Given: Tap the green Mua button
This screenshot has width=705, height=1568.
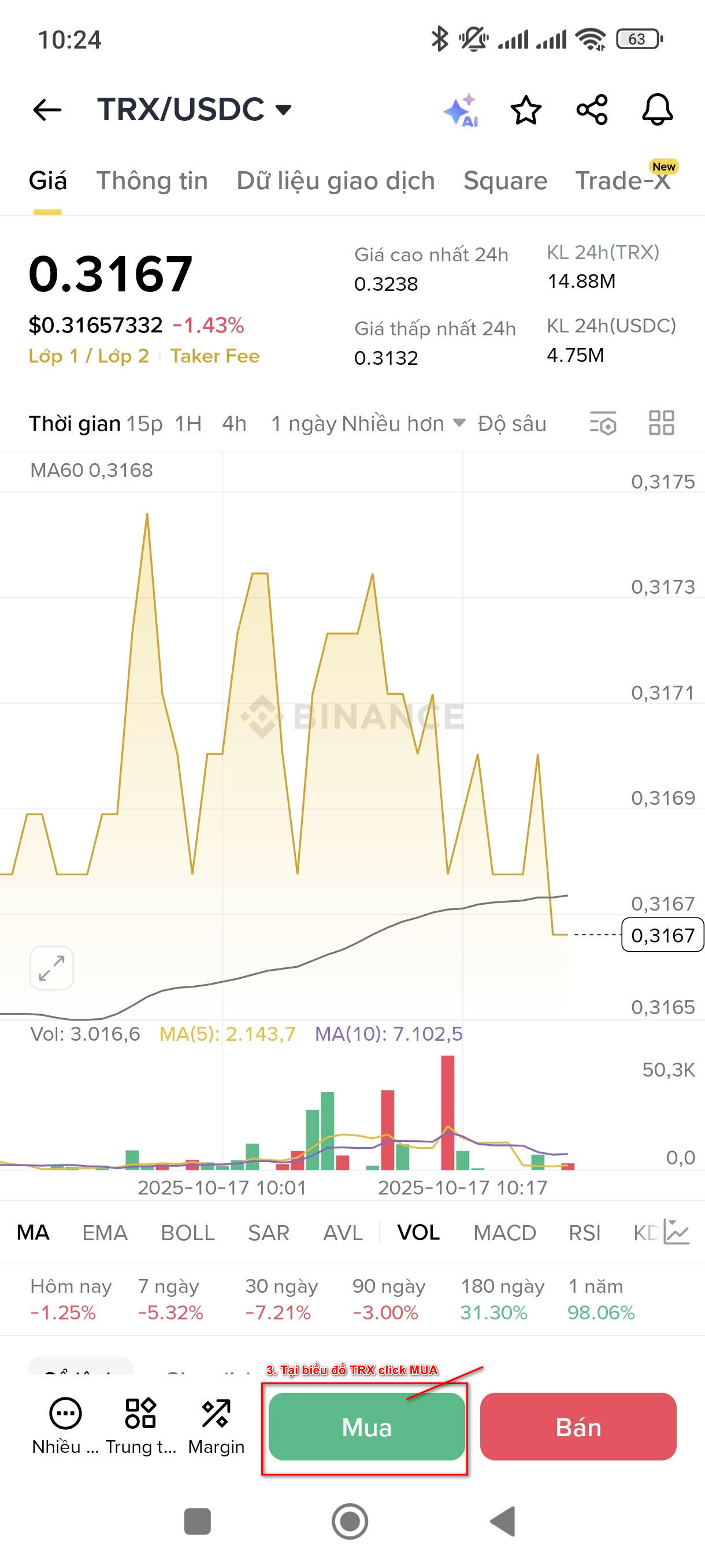Looking at the screenshot, I should (366, 1427).
